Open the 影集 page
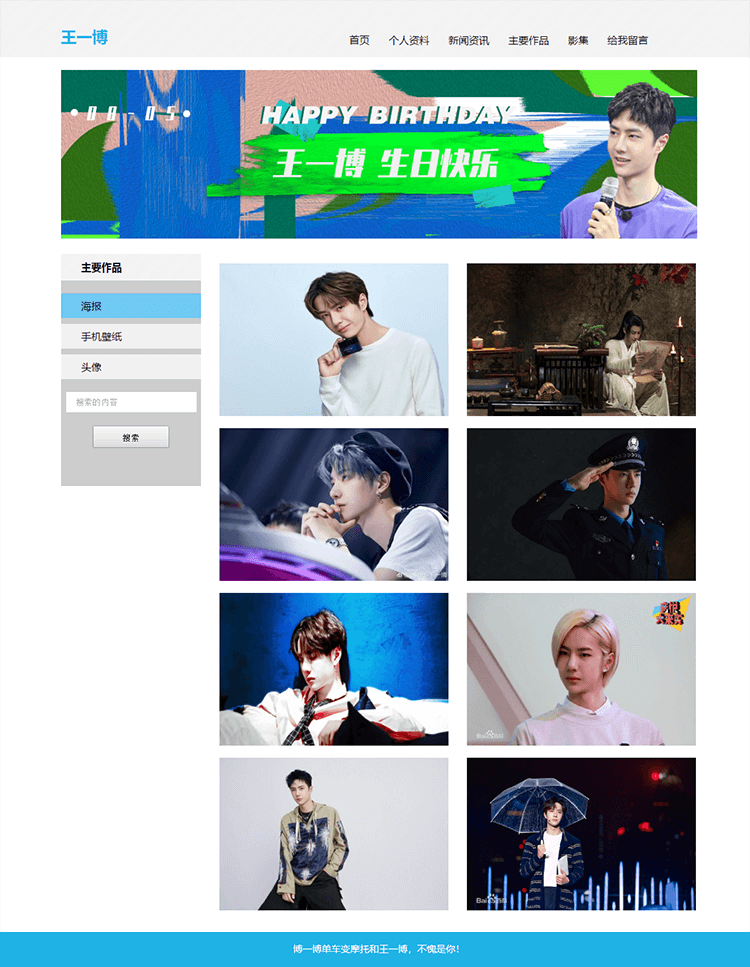This screenshot has width=750, height=967. 578,41
